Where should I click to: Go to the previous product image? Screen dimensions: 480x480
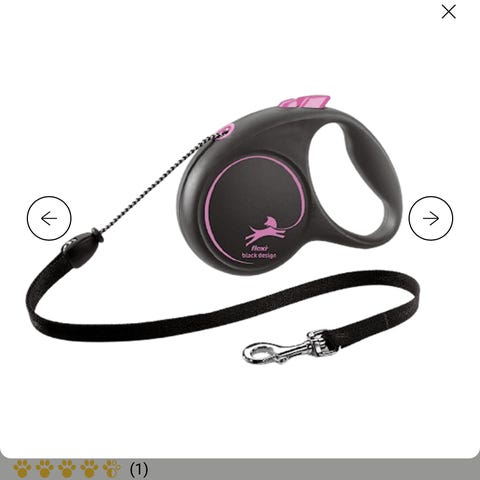tap(49, 218)
